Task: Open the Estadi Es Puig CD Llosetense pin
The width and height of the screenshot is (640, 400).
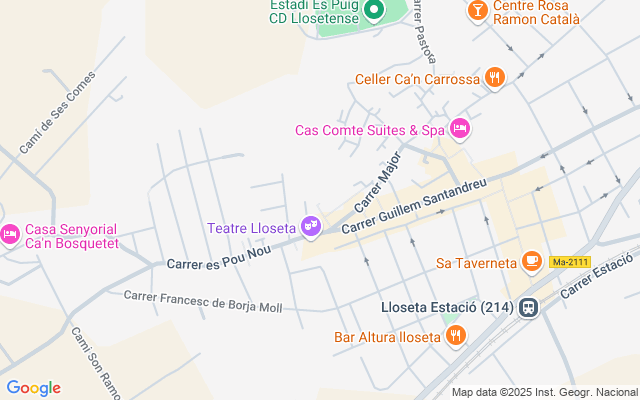Action: click(x=373, y=10)
